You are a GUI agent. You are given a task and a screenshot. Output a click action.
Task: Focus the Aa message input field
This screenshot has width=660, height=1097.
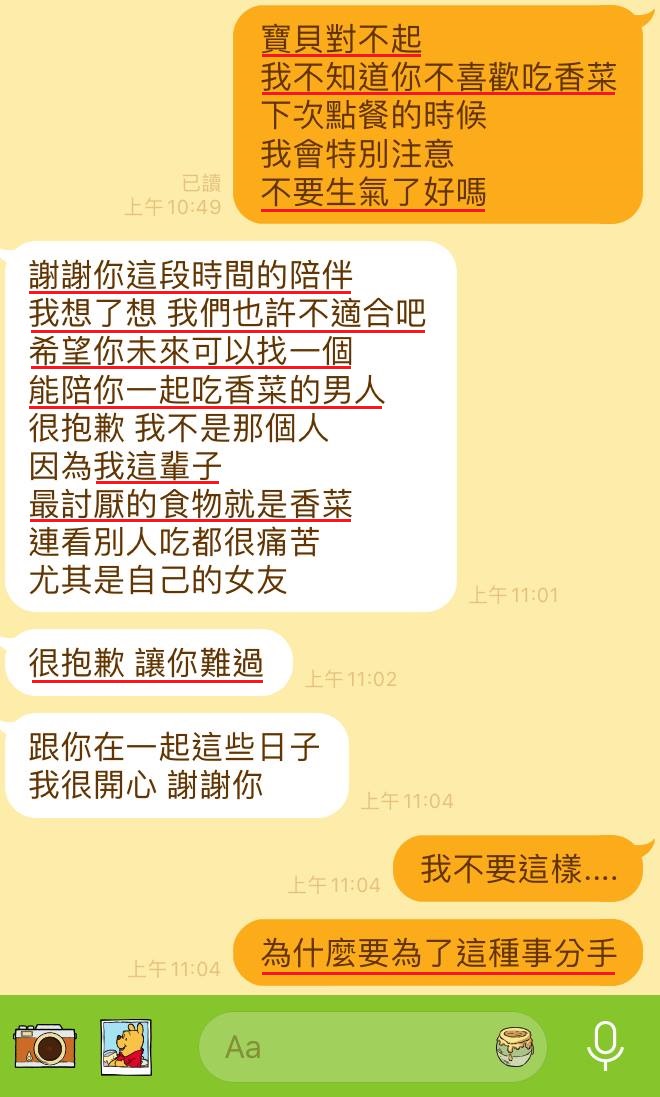pyautogui.click(x=340, y=1047)
